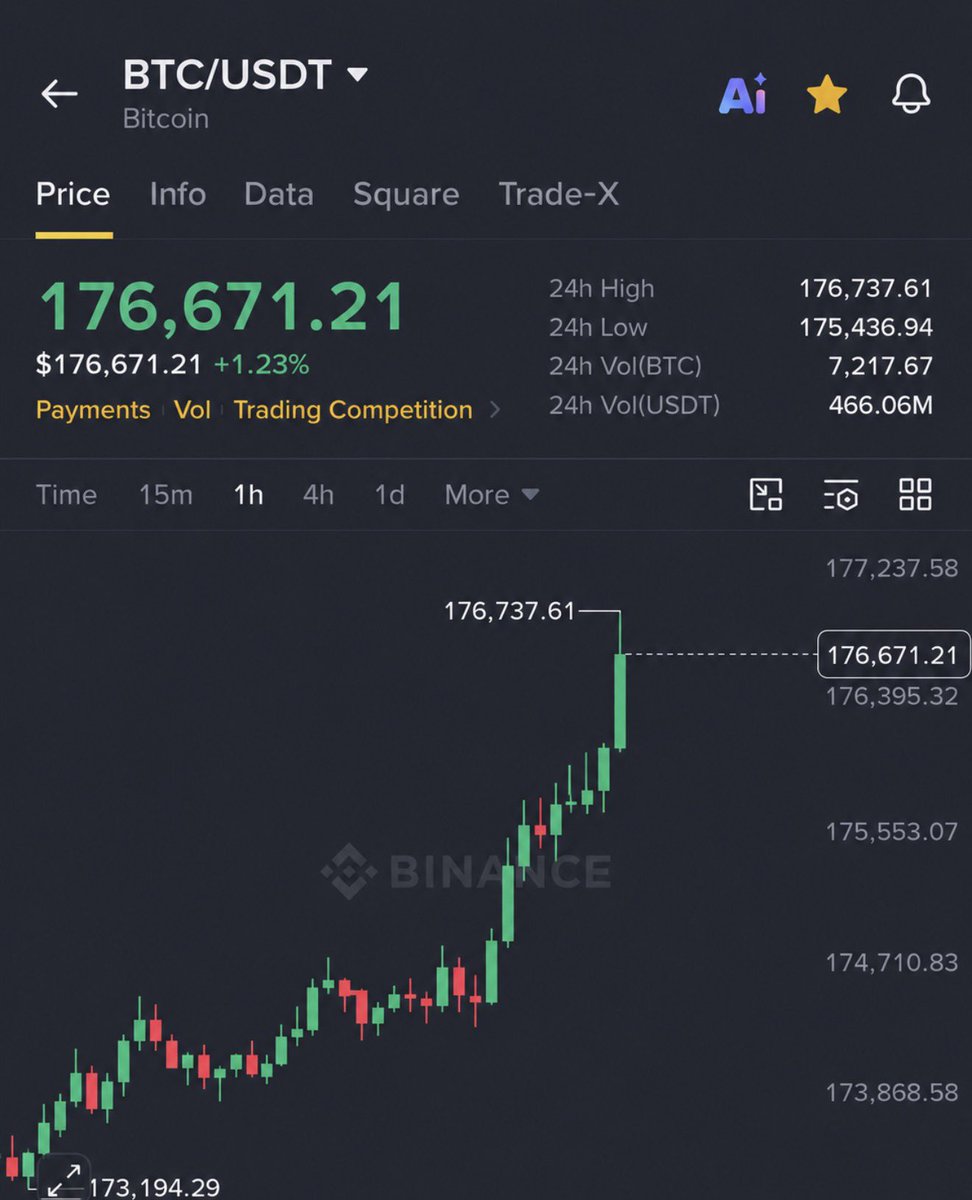Screen dimensions: 972x1200
Task: Switch to the Info tab
Action: 177,194
